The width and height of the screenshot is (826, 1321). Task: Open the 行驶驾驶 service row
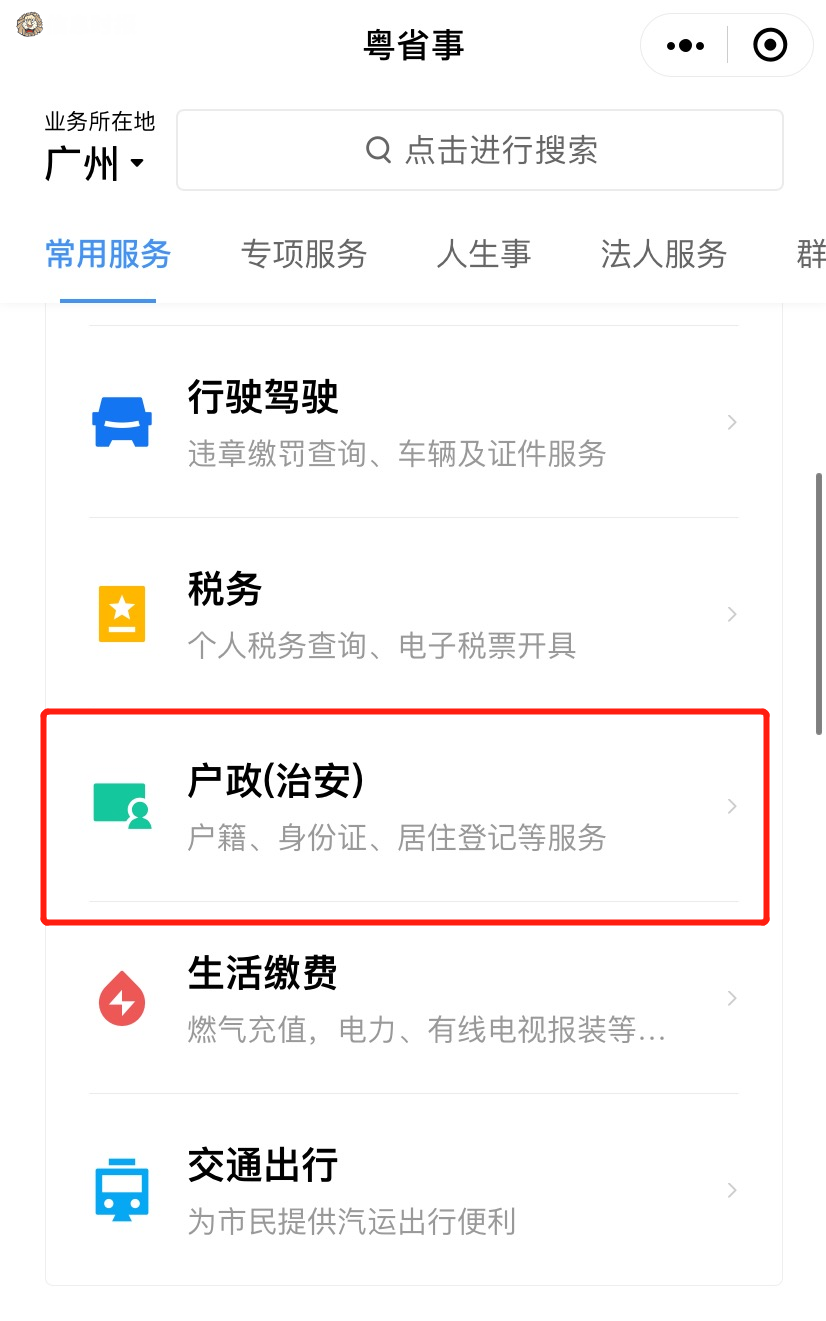tap(413, 422)
